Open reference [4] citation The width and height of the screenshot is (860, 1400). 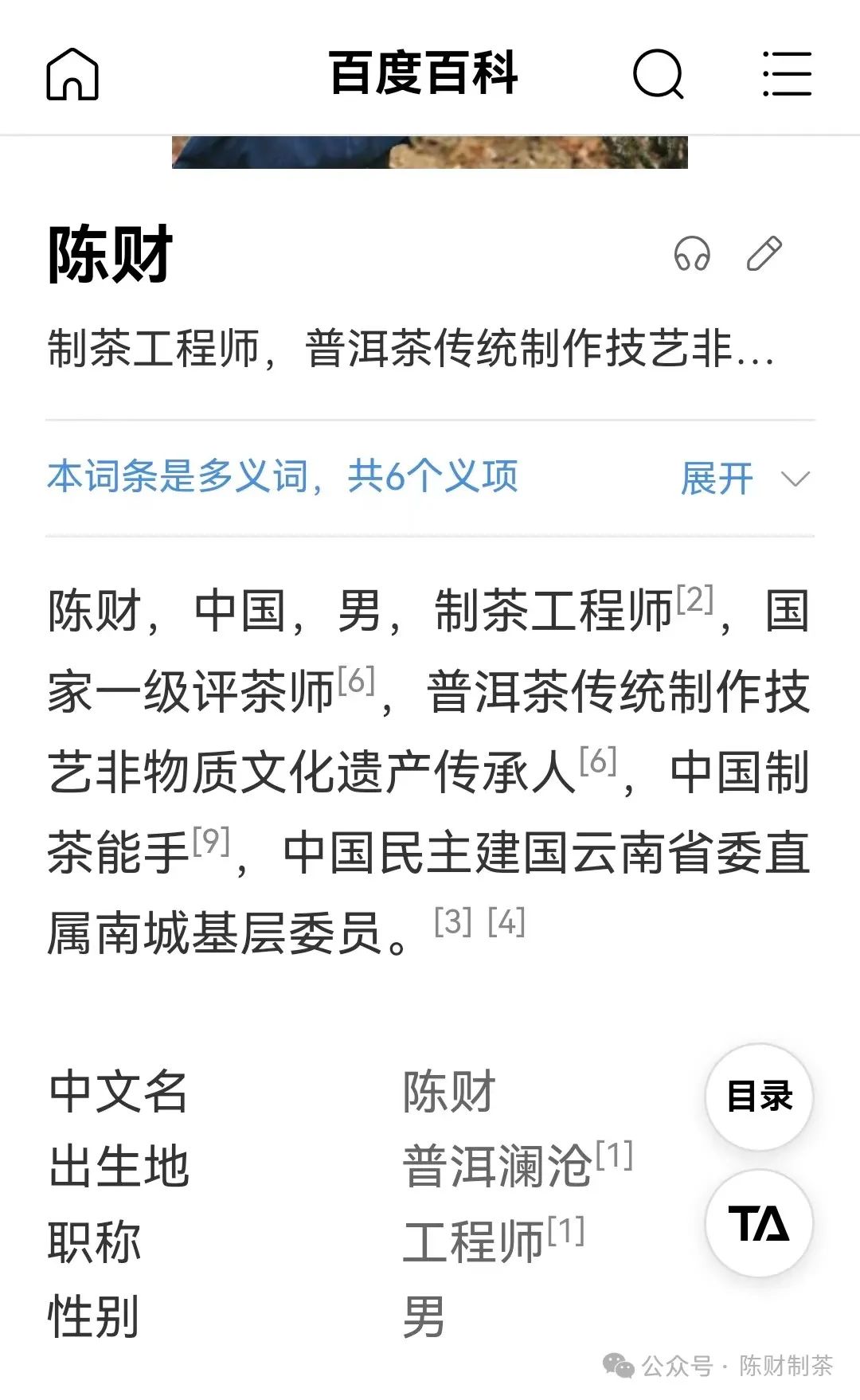pyautogui.click(x=506, y=922)
